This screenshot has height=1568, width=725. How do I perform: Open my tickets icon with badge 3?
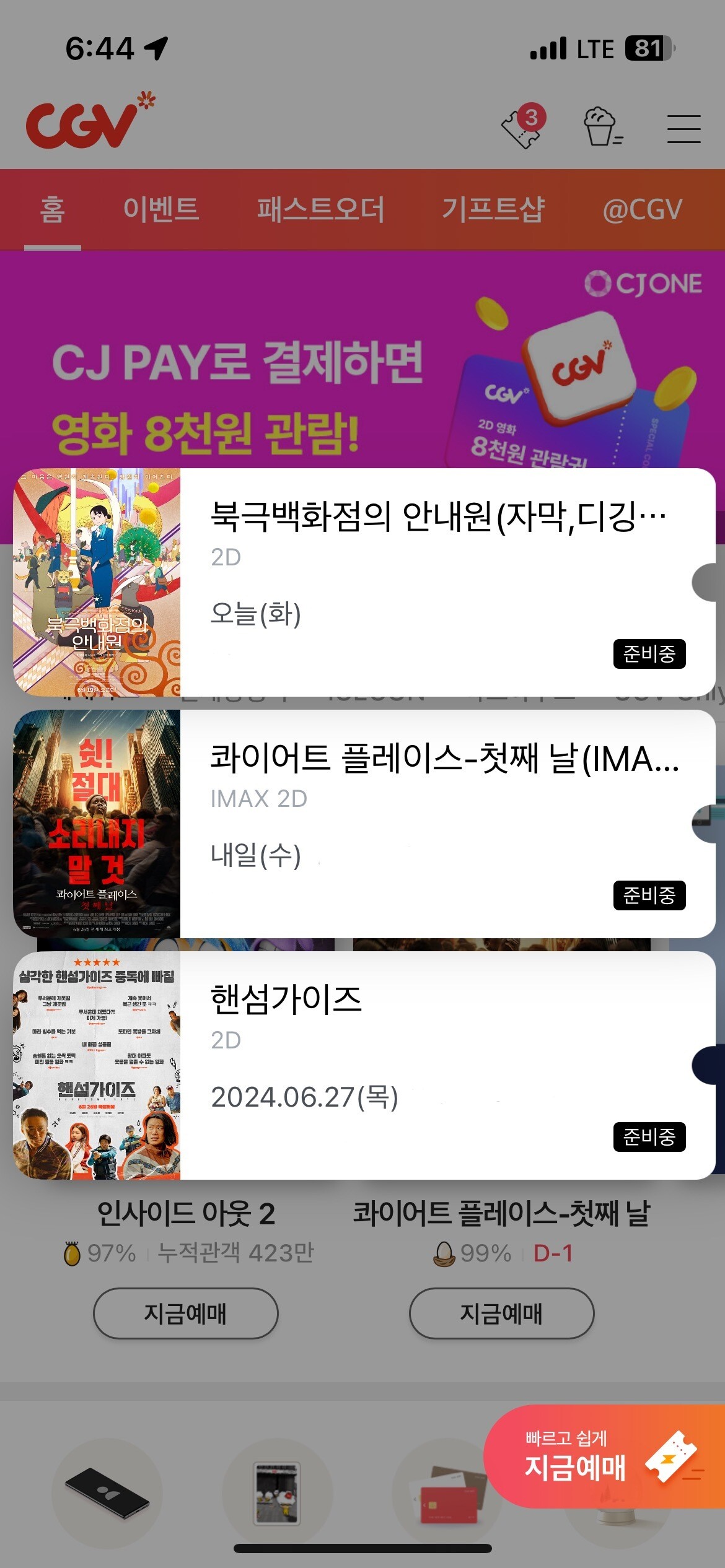(522, 127)
